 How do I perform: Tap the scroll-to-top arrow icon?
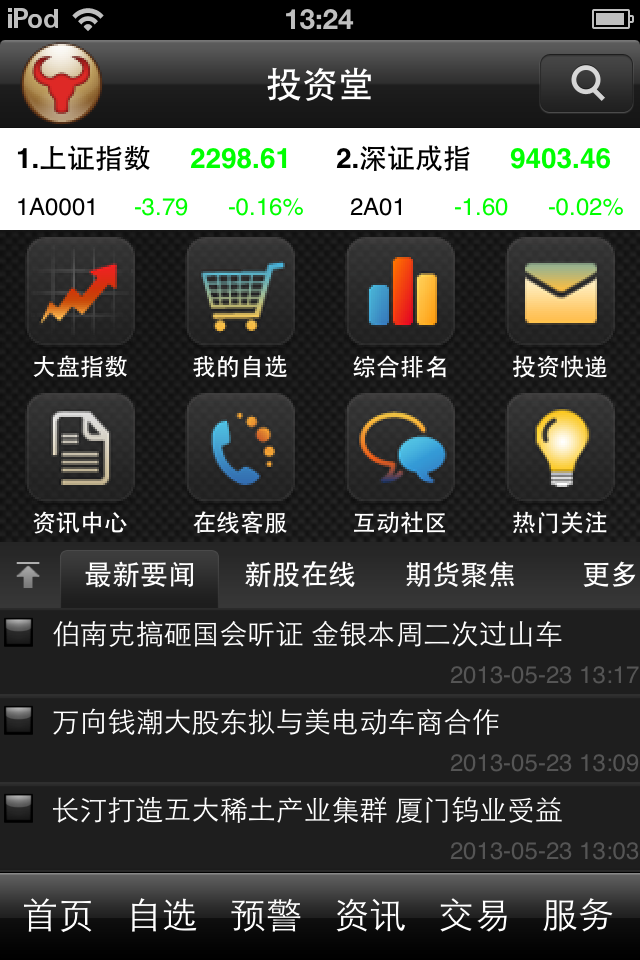pyautogui.click(x=28, y=576)
